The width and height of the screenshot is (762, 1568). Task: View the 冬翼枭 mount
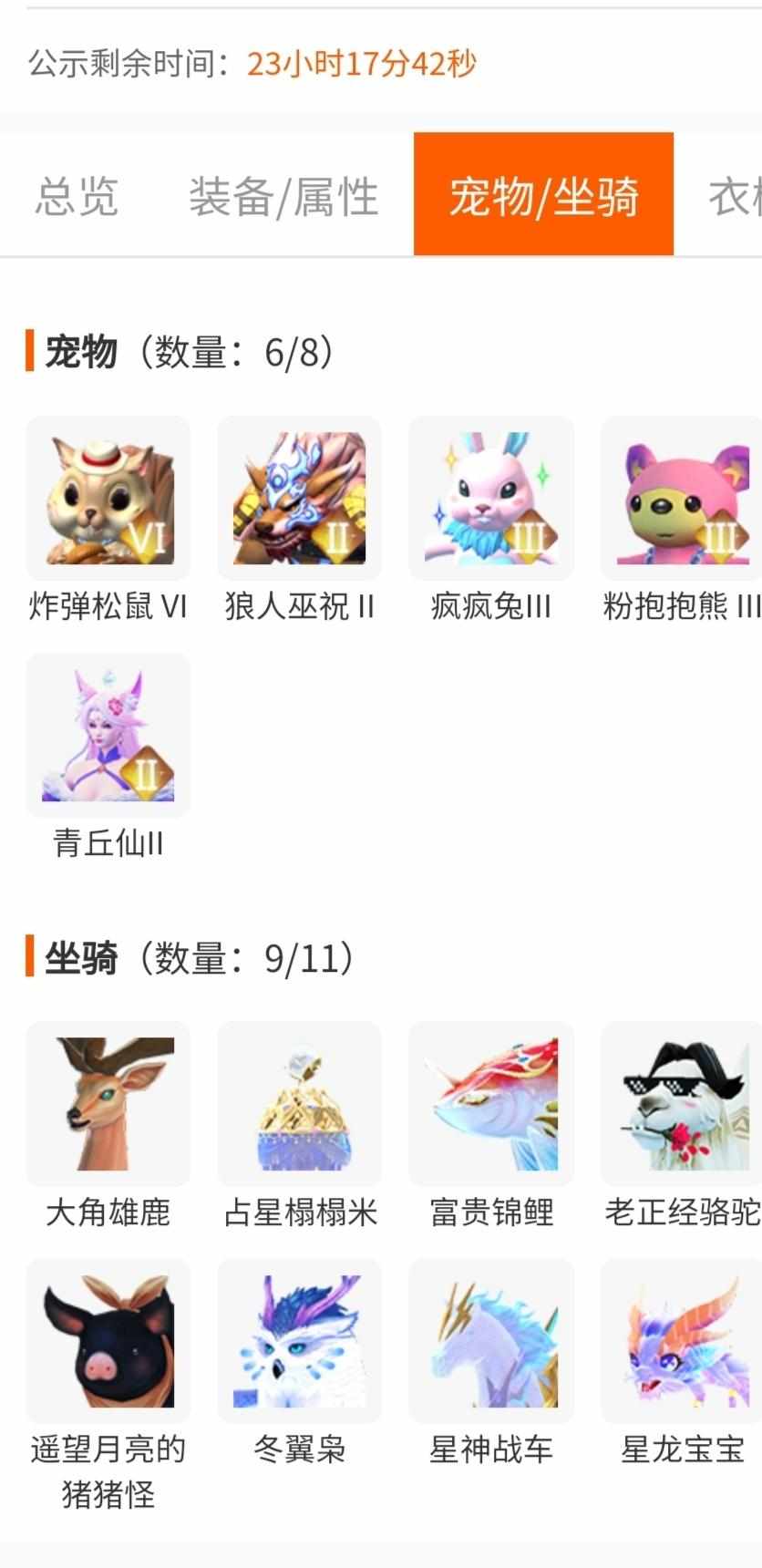click(x=300, y=1341)
